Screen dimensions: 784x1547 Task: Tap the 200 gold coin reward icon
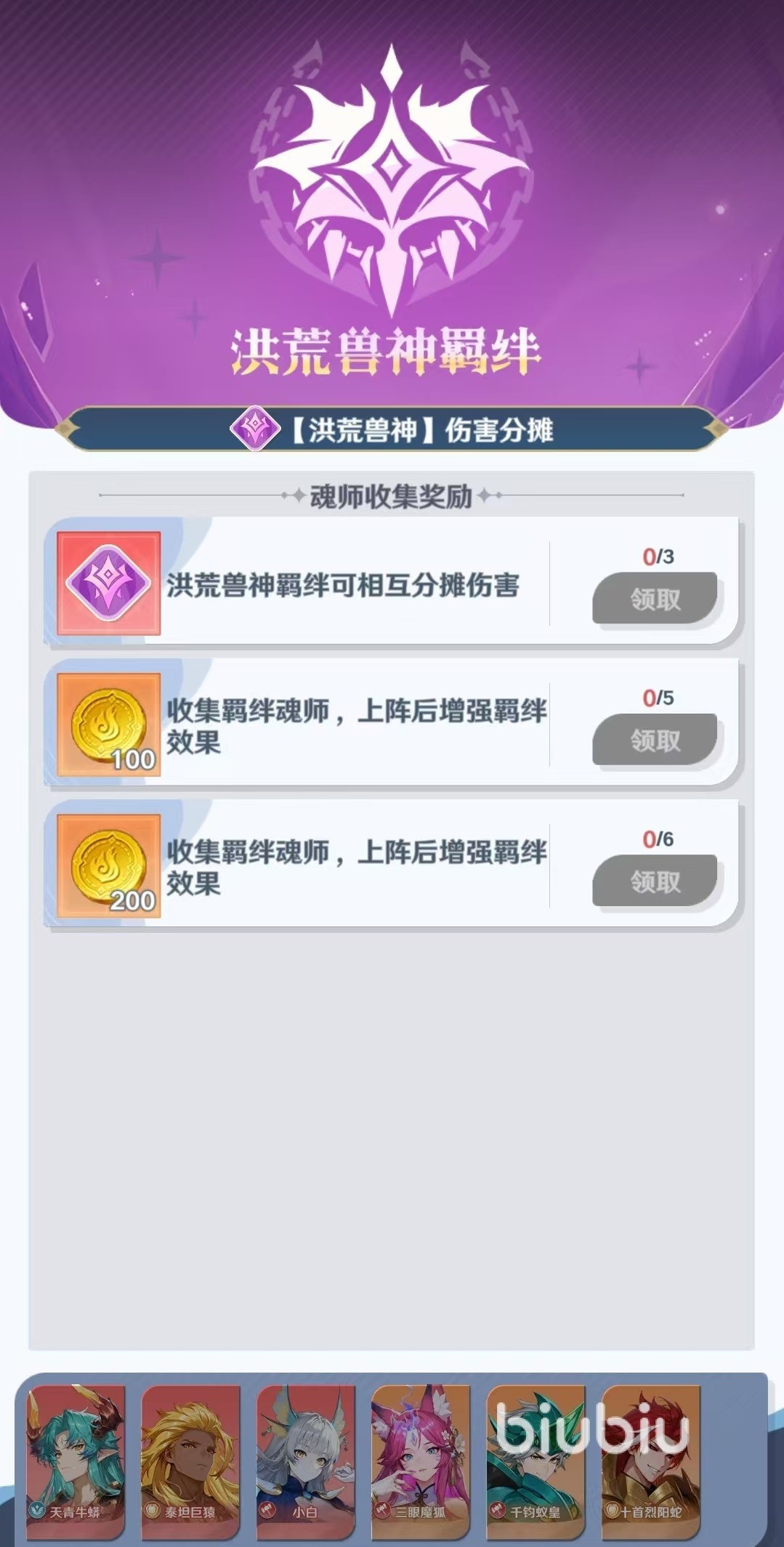[x=109, y=865]
